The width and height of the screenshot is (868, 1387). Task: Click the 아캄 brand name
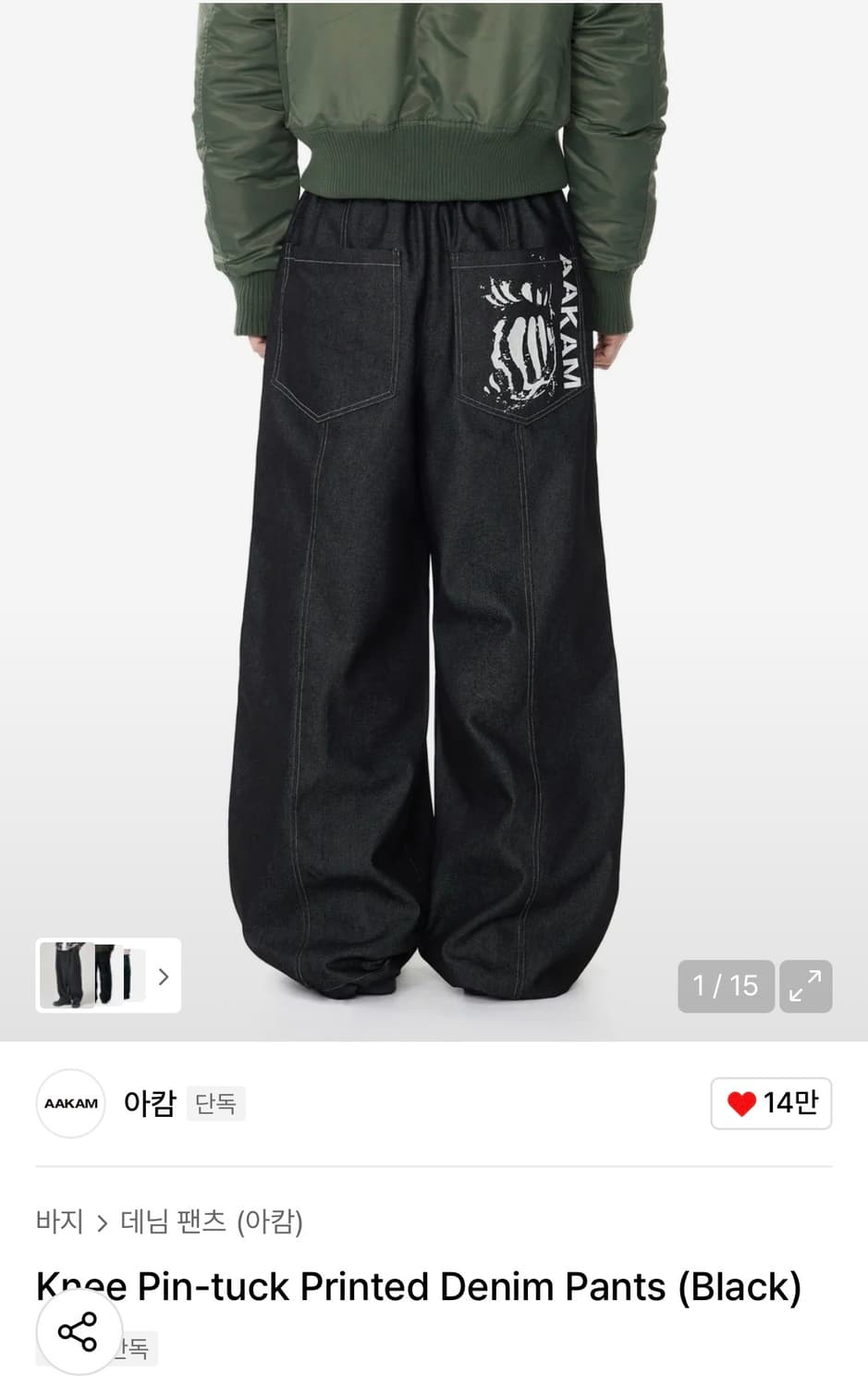pyautogui.click(x=151, y=1103)
